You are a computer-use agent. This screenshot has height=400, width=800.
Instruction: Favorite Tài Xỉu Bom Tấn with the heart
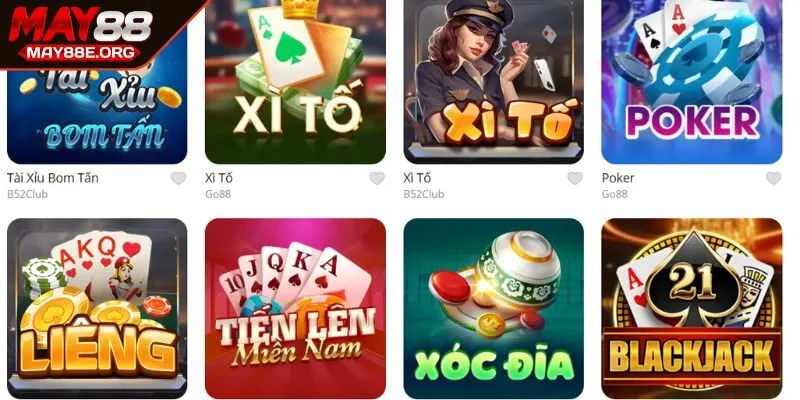pyautogui.click(x=178, y=178)
